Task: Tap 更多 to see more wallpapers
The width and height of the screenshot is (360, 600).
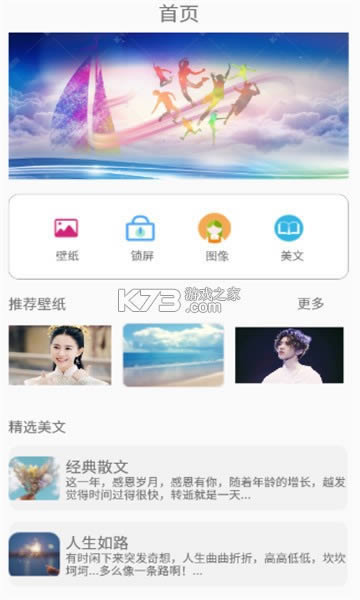Action: point(311,304)
